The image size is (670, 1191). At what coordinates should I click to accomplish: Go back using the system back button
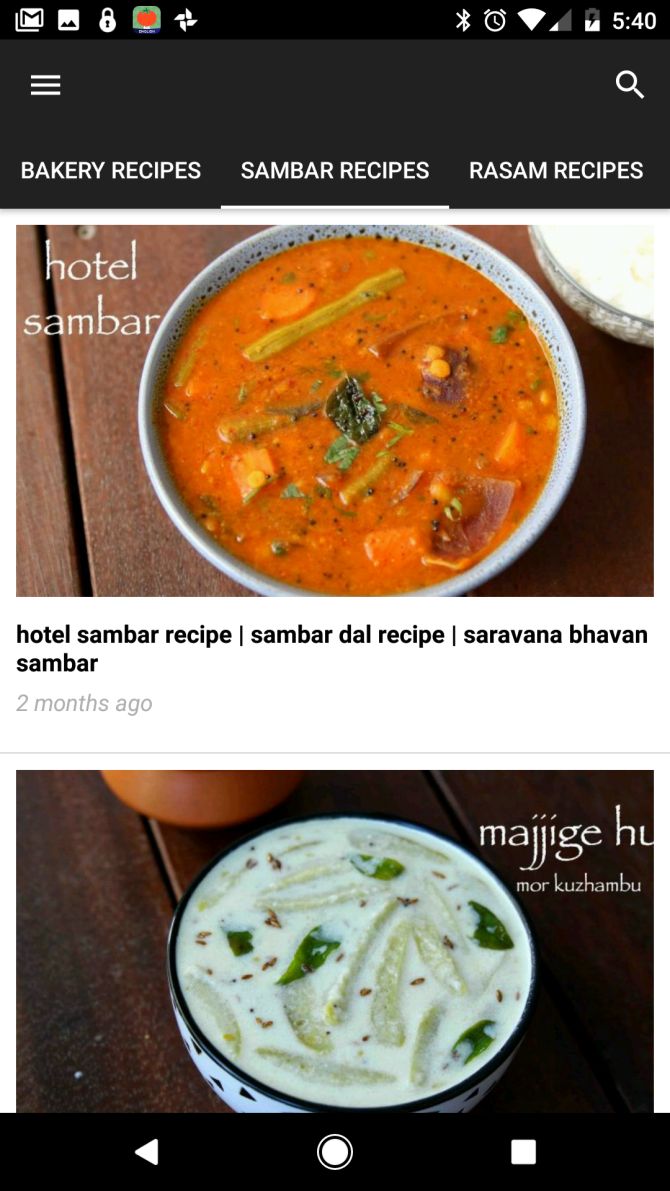coord(147,1152)
